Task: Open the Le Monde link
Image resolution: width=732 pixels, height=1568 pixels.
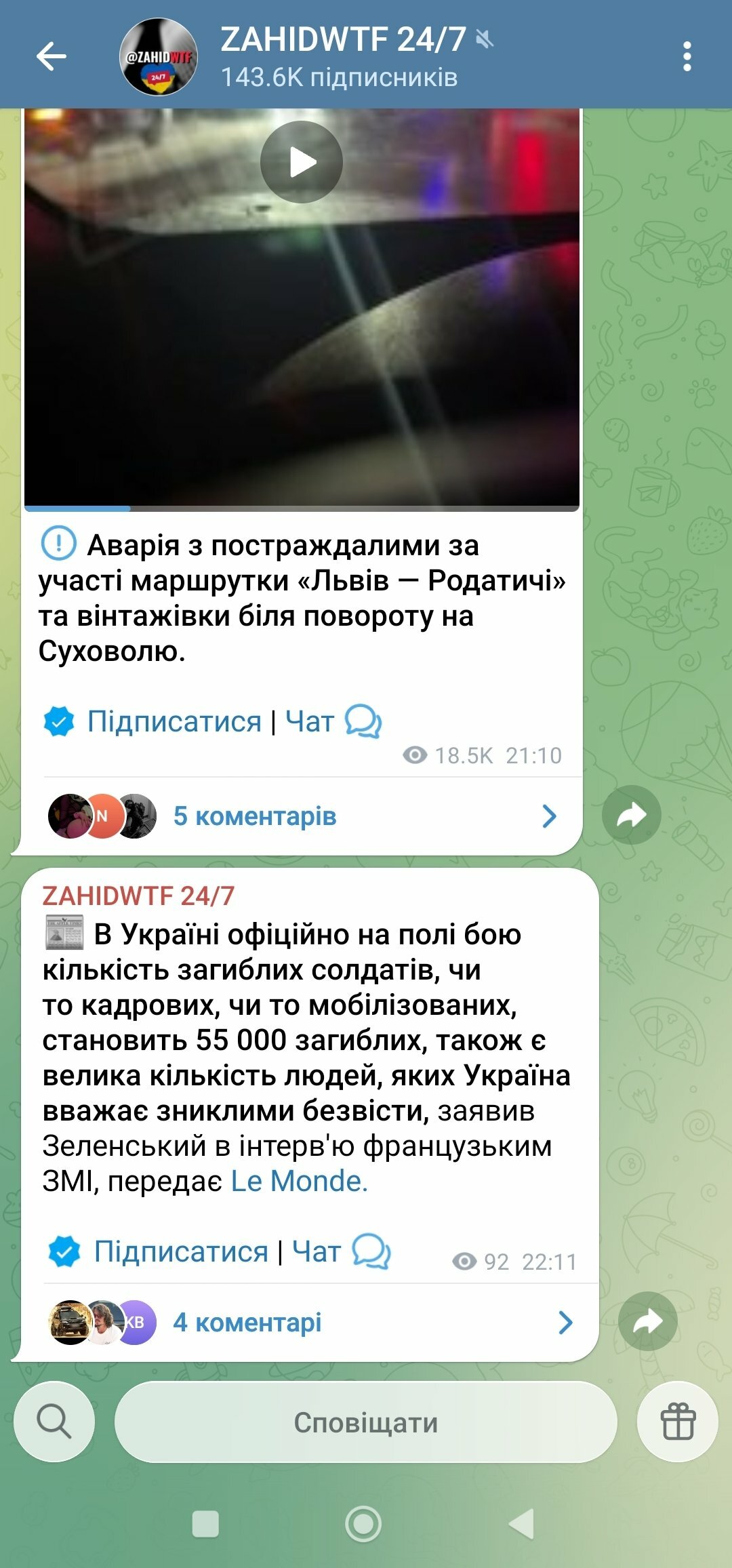Action: [x=299, y=1182]
